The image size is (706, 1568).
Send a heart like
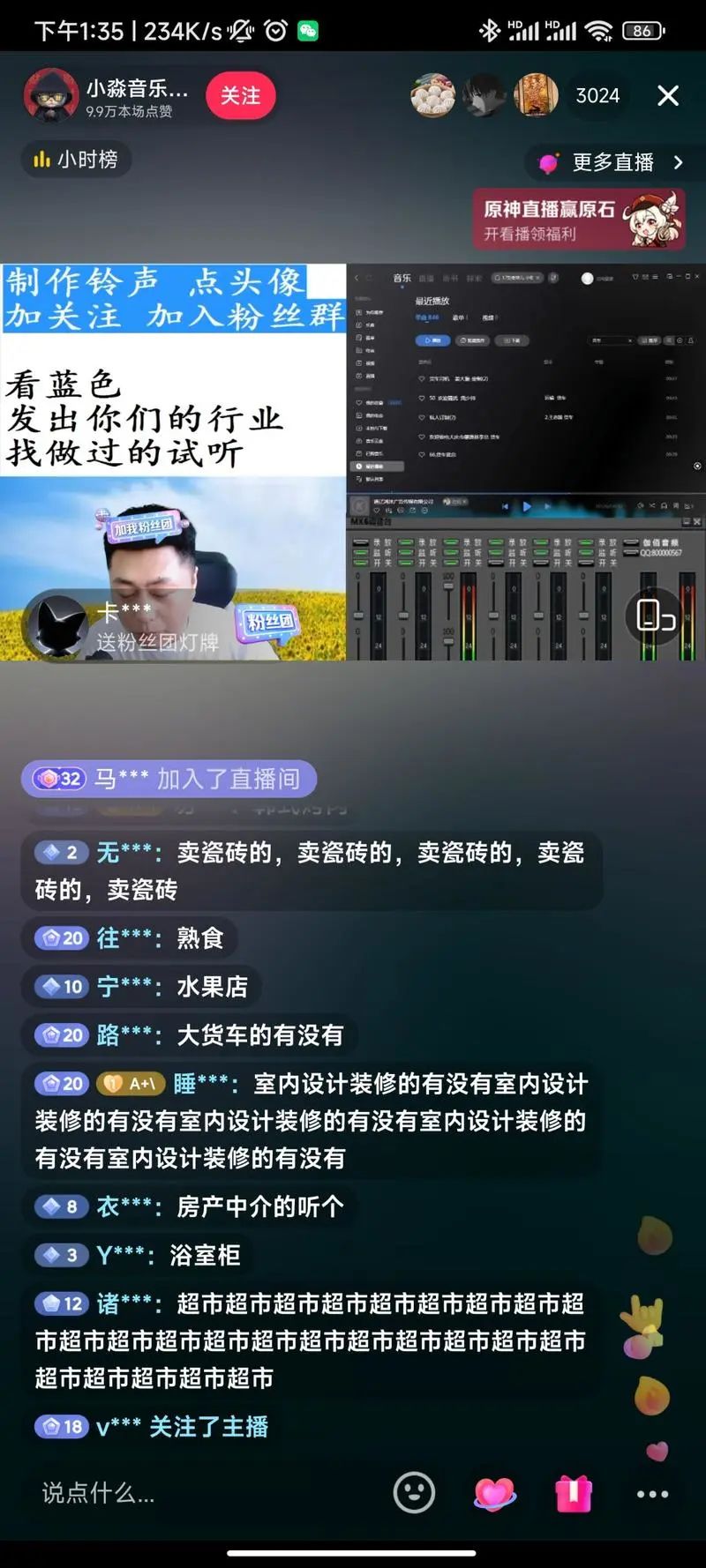(x=495, y=1493)
